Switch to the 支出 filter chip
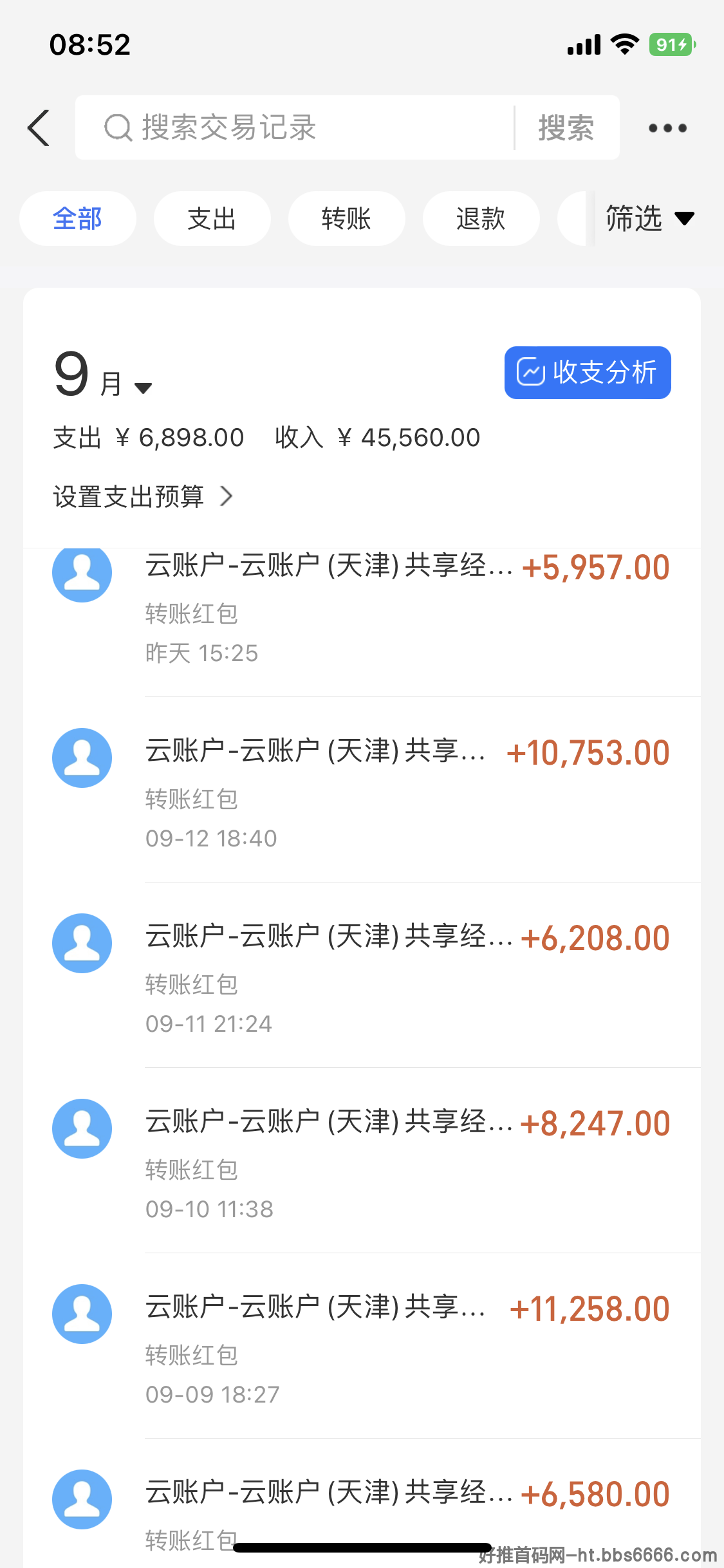The width and height of the screenshot is (724, 1568). [212, 218]
